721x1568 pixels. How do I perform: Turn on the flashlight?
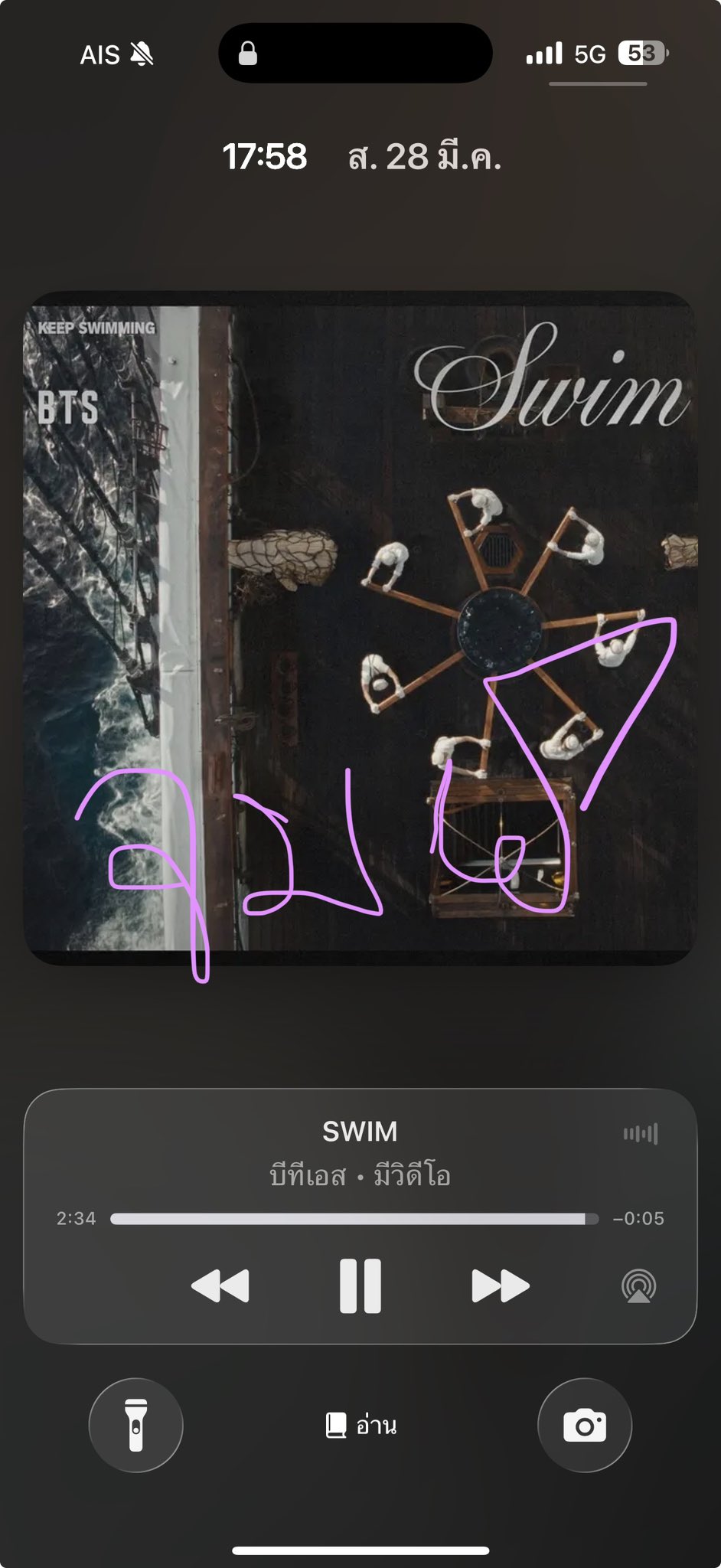(x=136, y=1426)
